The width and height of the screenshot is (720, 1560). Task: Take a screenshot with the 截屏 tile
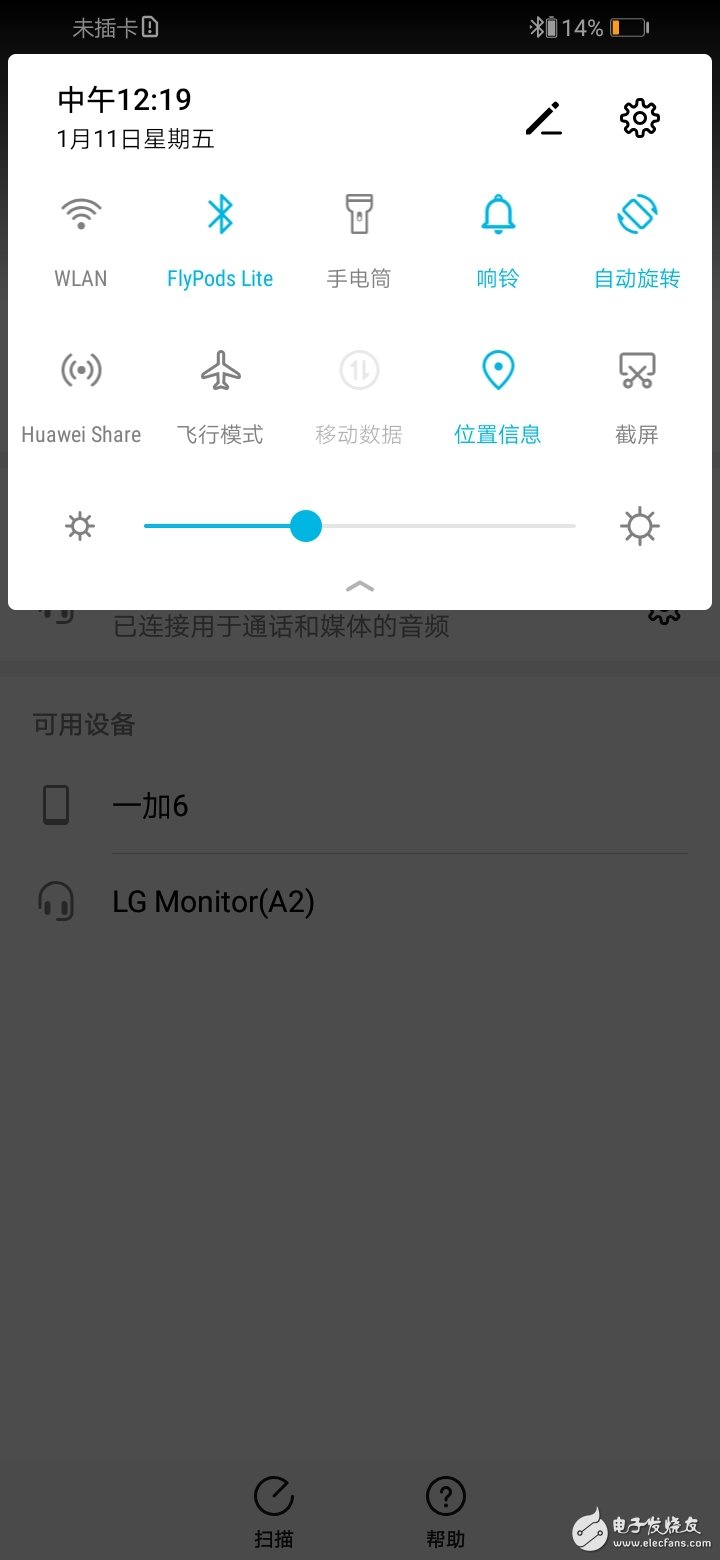637,397
